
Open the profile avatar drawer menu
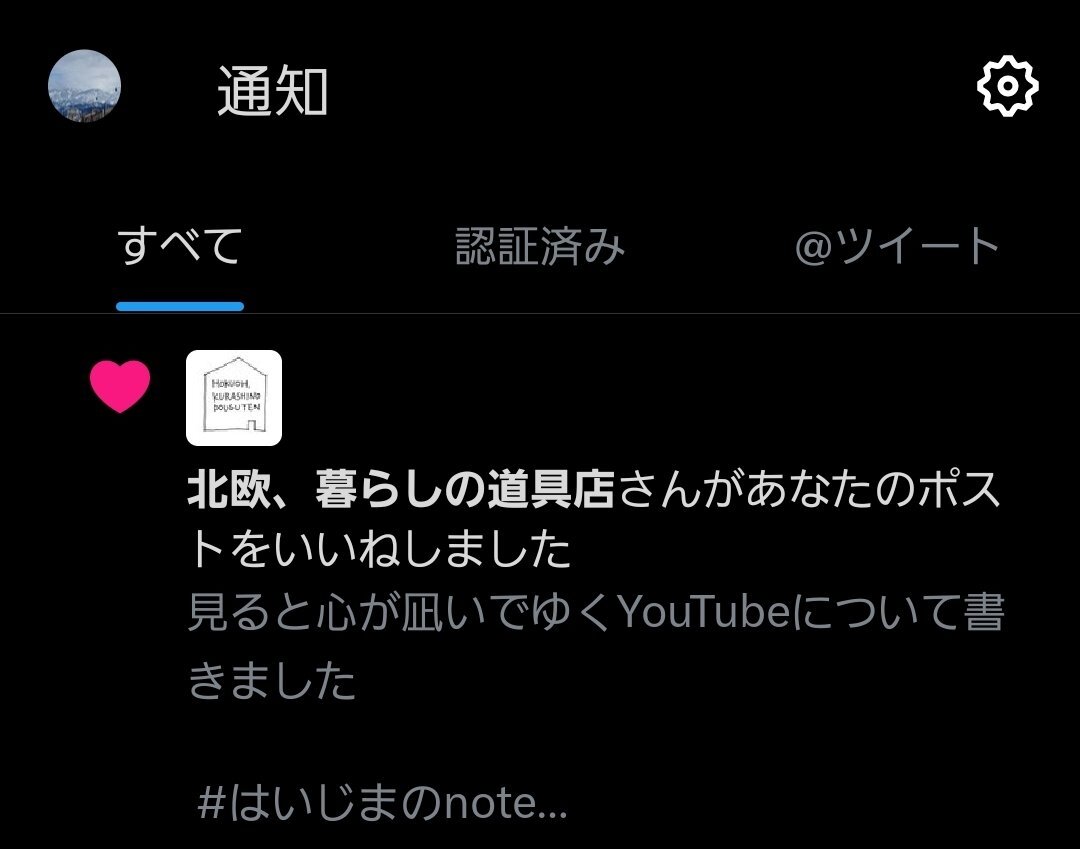(85, 86)
